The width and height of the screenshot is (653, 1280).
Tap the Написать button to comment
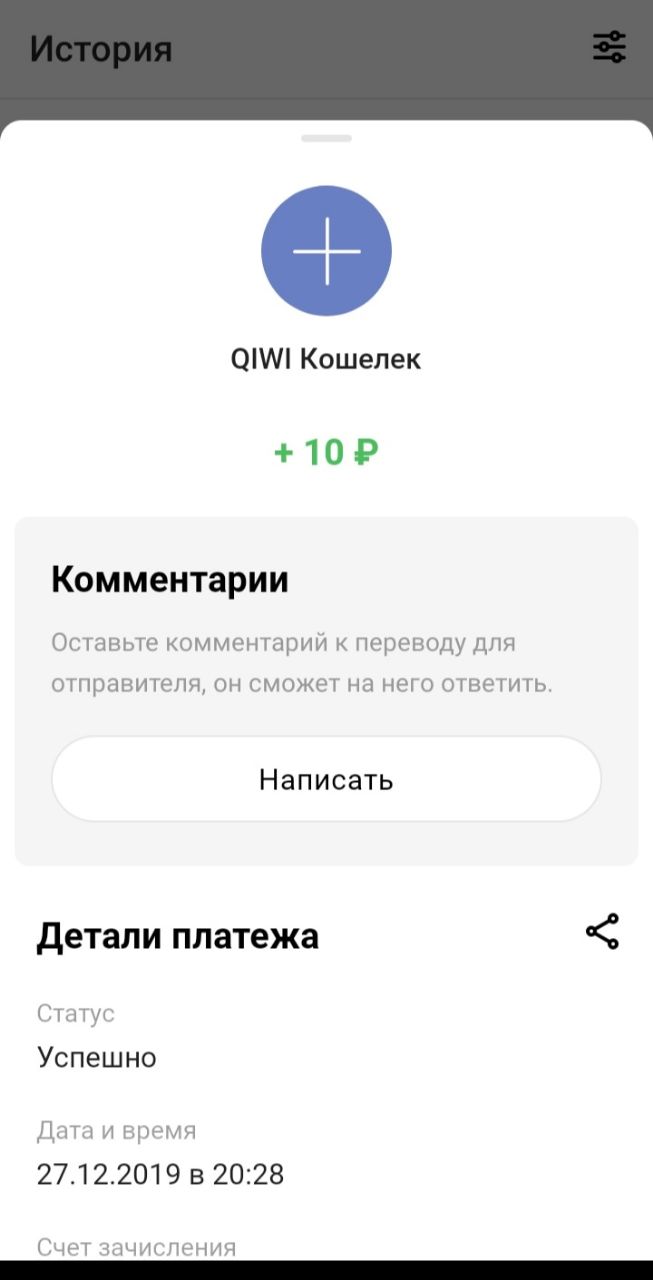pos(326,780)
